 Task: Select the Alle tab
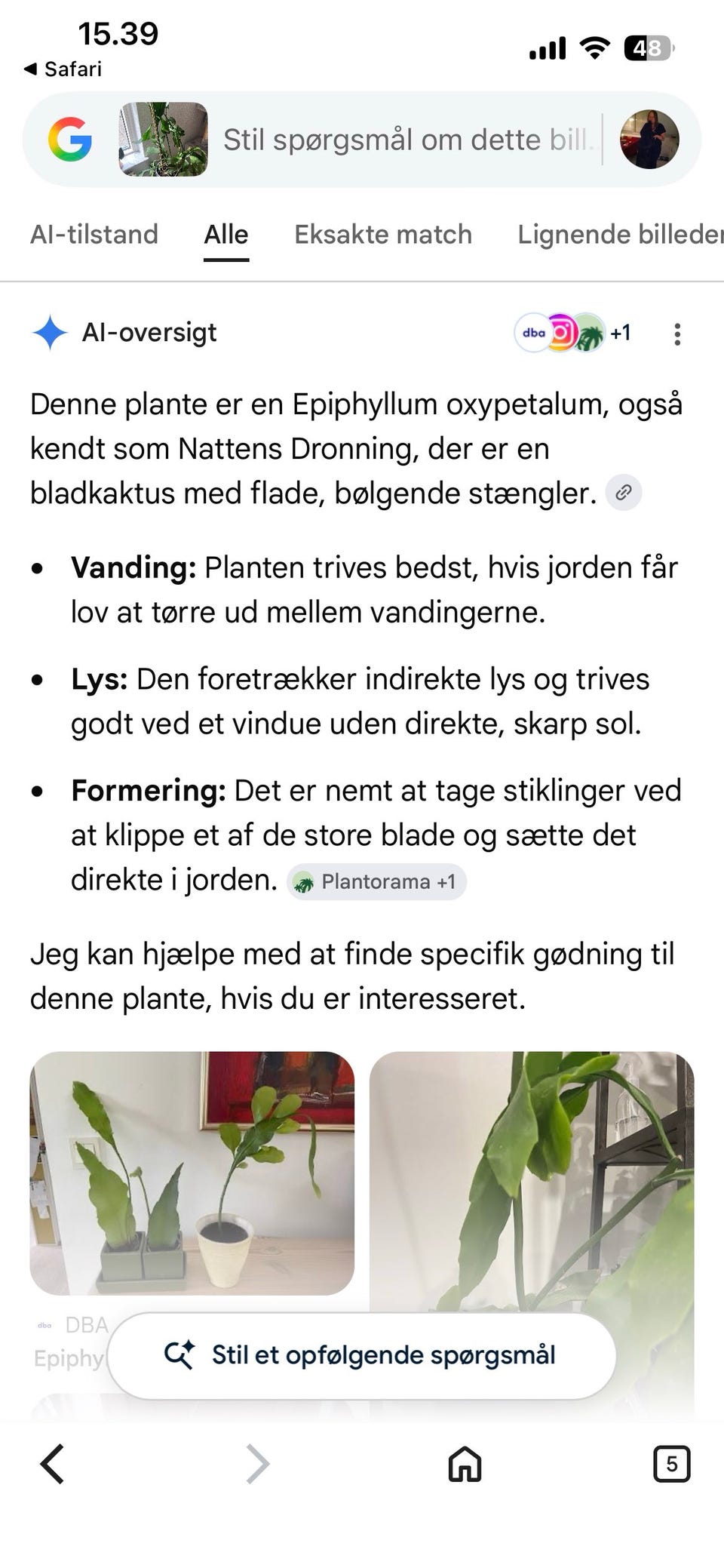(226, 235)
